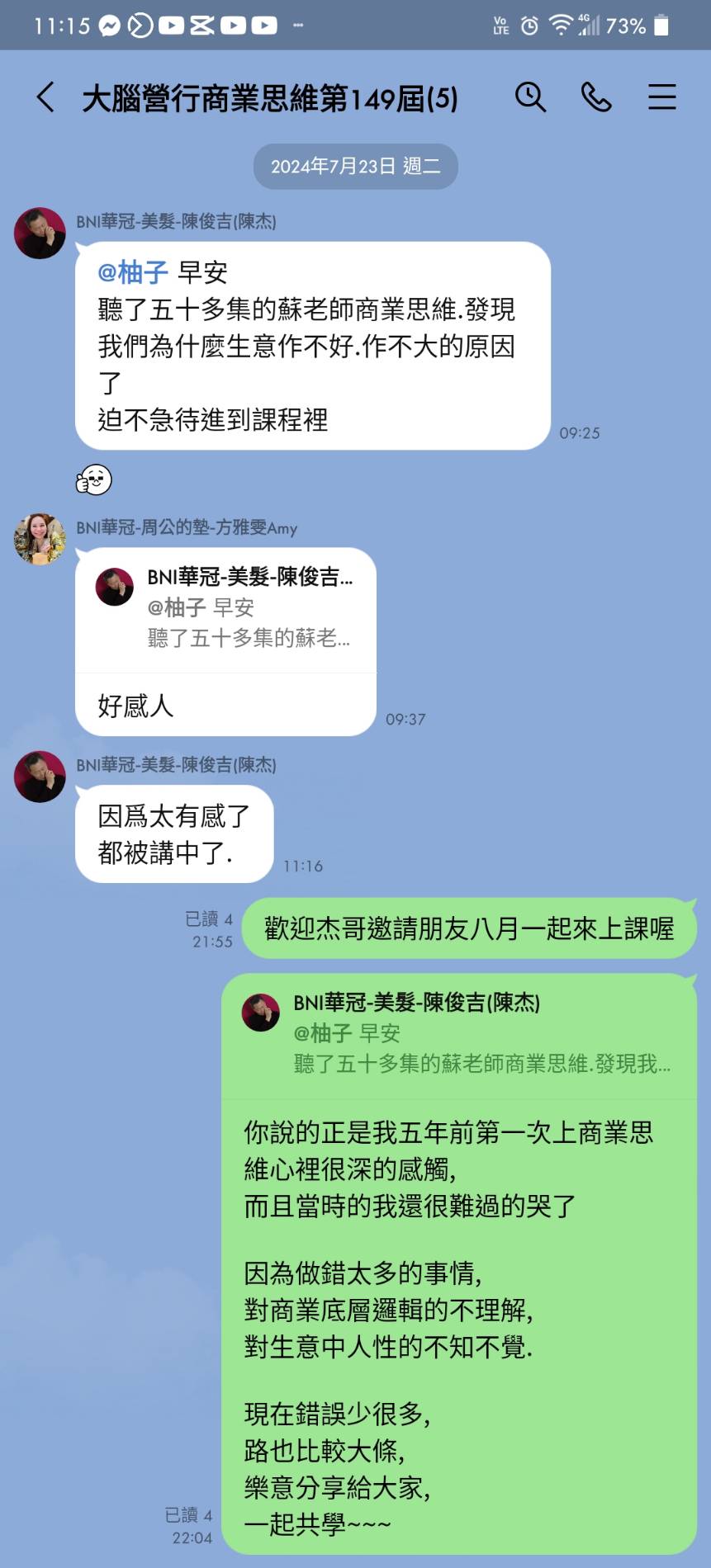
Task: Open the chat menu via hamburger icon
Action: (662, 97)
